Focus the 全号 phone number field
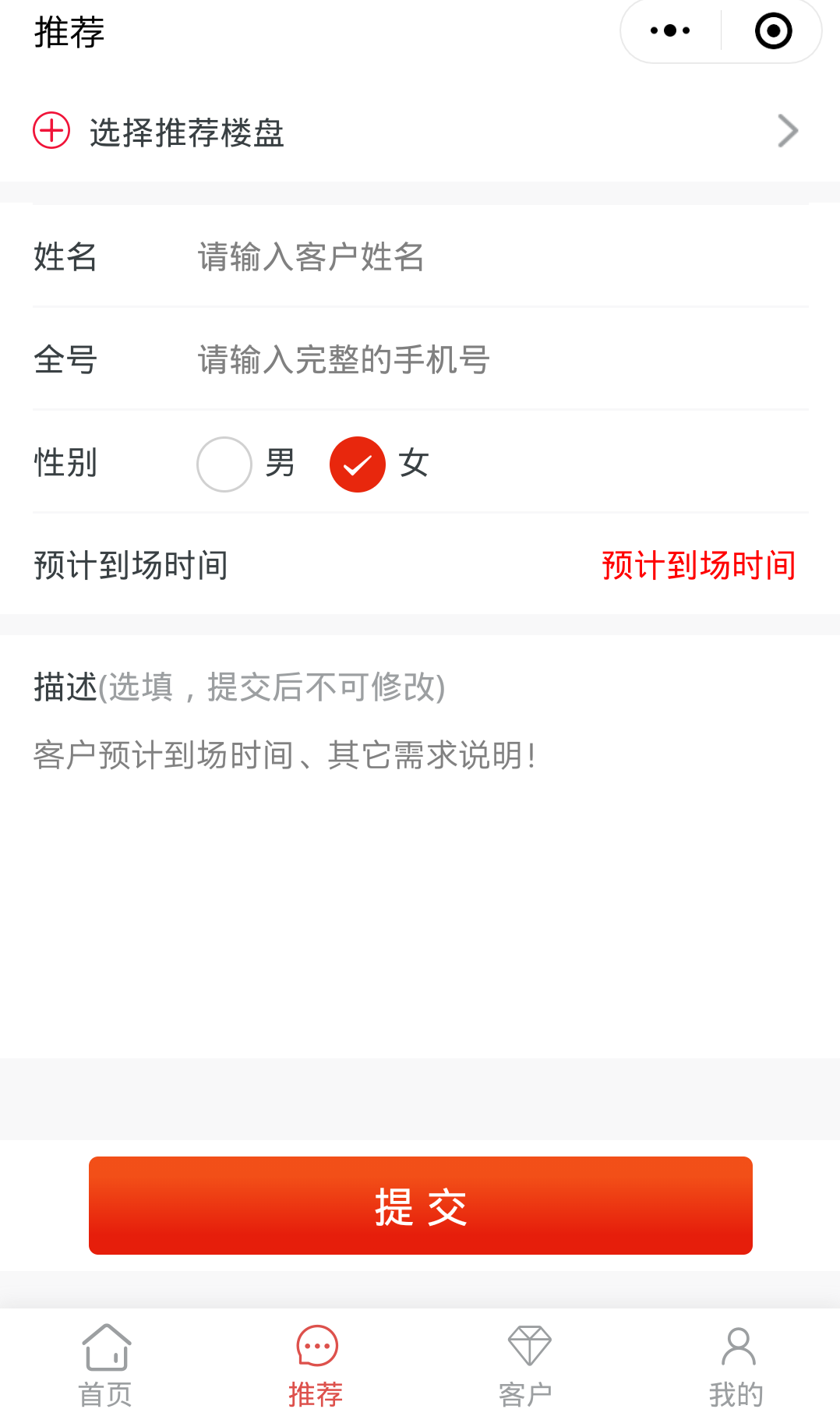This screenshot has height=1409, width=840. coord(499,360)
